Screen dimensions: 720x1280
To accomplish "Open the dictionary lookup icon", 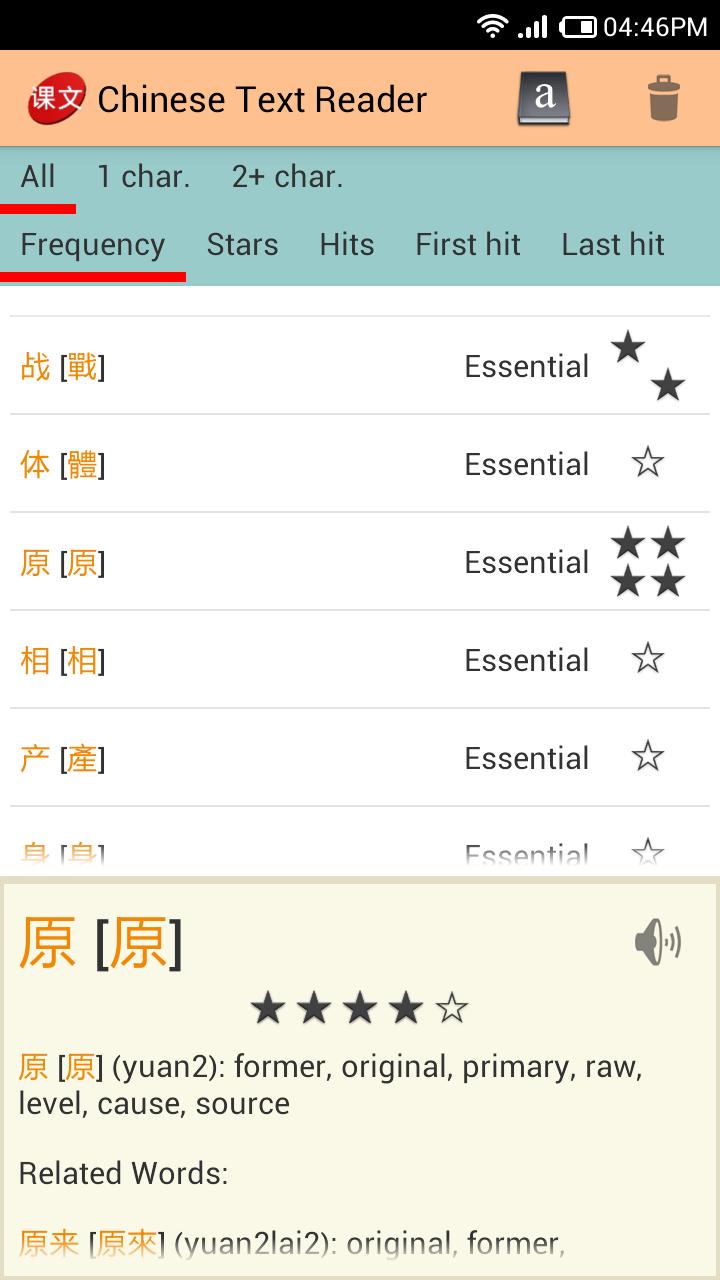I will coord(542,97).
